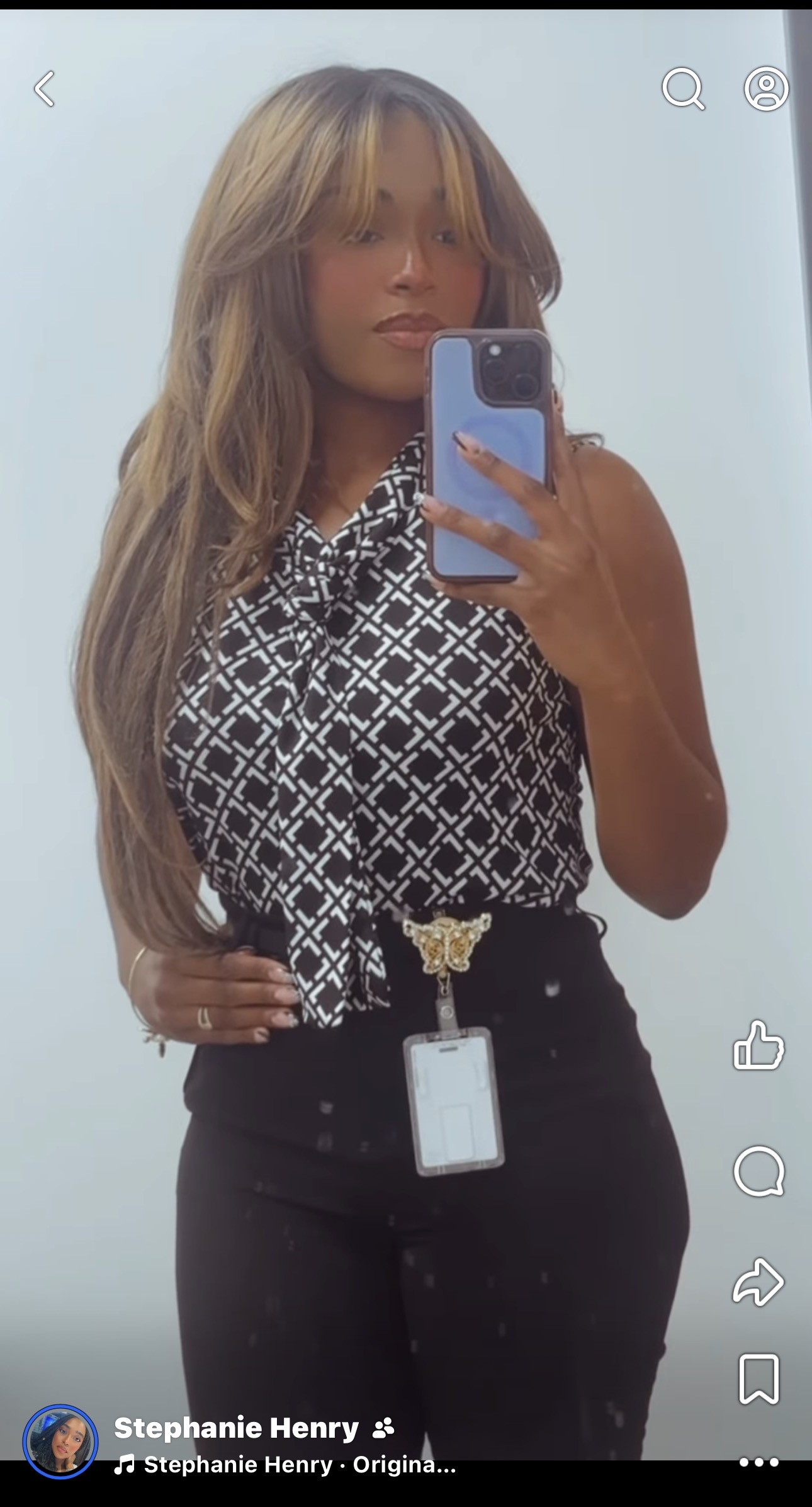
Task: Go back using the arrow icon
Action: coord(45,89)
